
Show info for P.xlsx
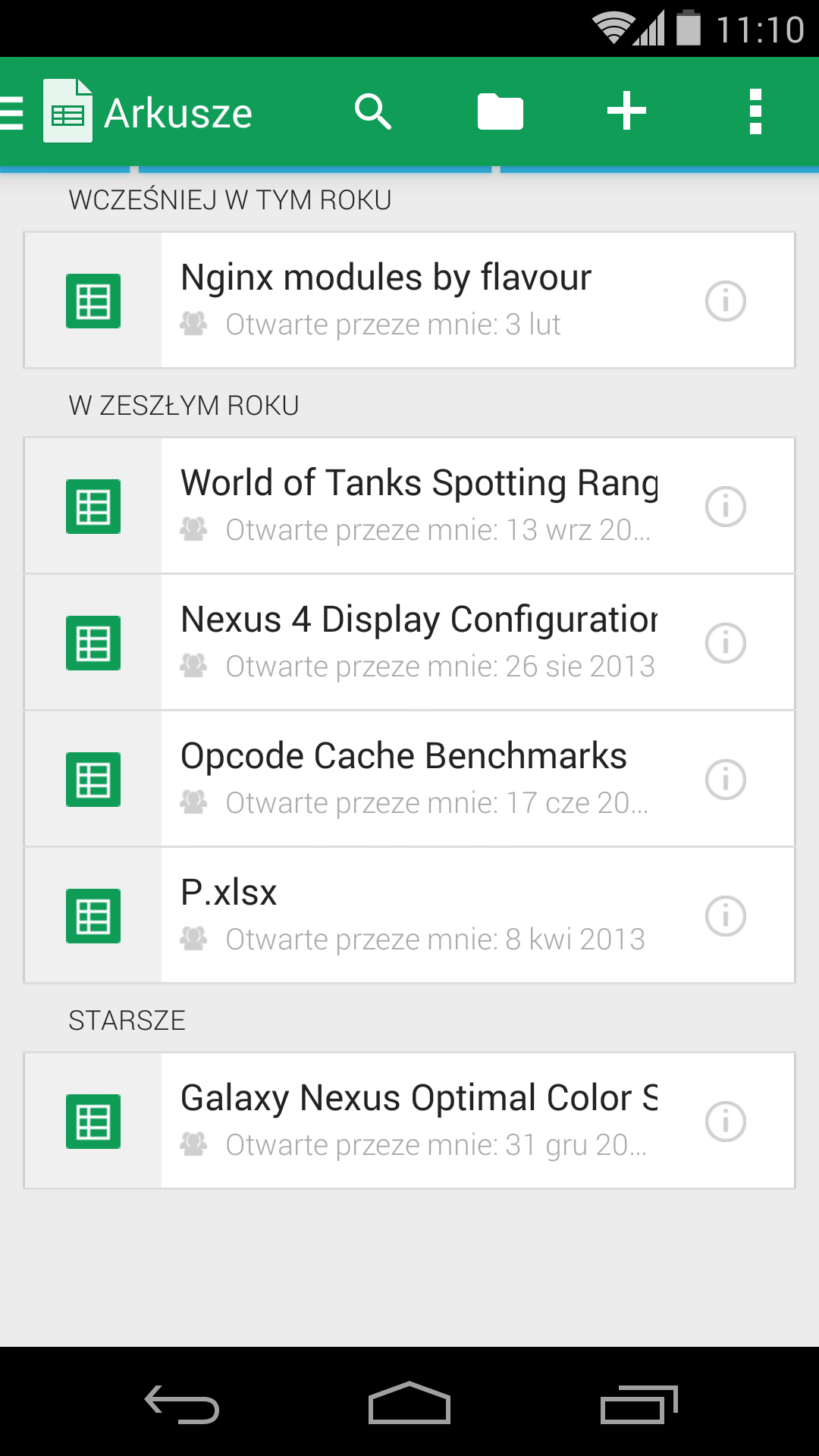(726, 916)
